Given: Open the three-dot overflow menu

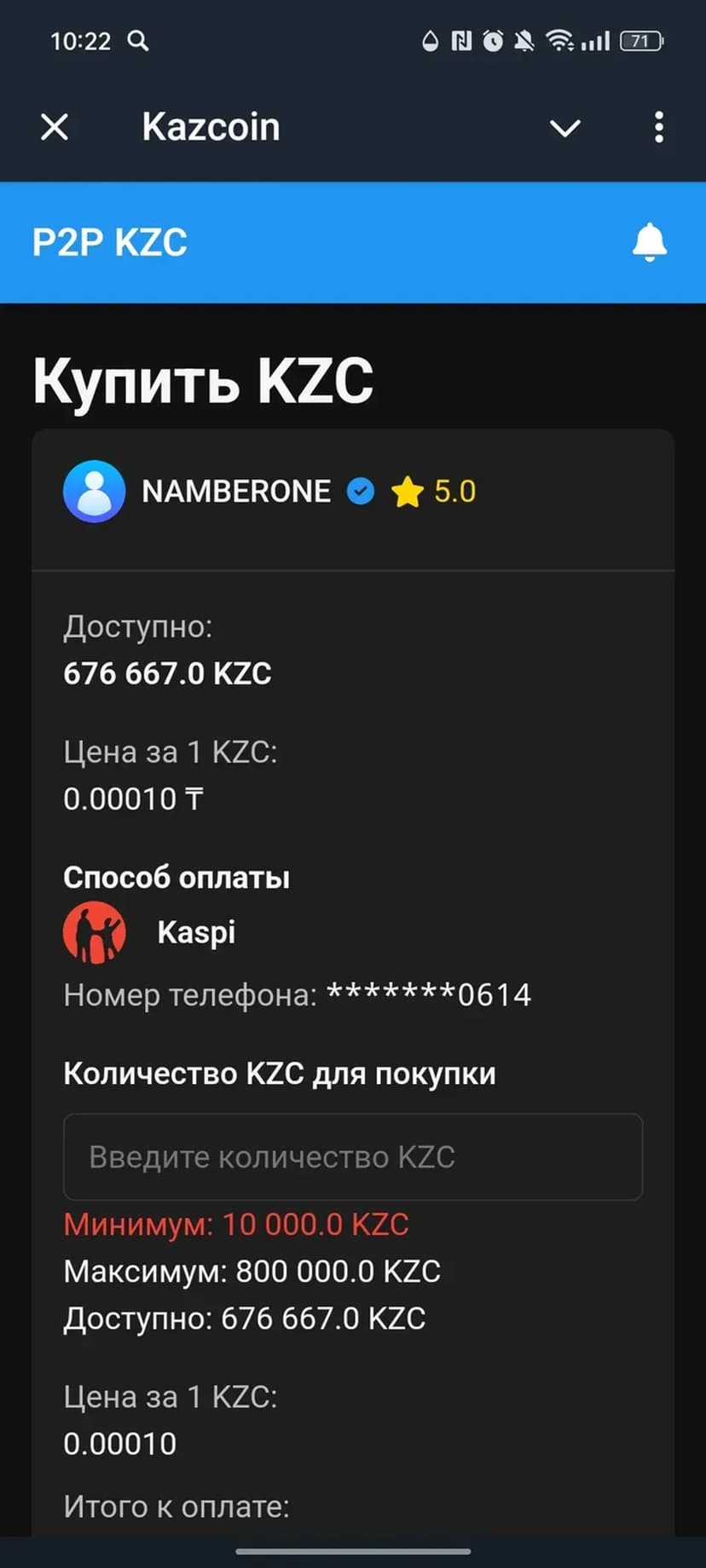Looking at the screenshot, I should pyautogui.click(x=658, y=128).
